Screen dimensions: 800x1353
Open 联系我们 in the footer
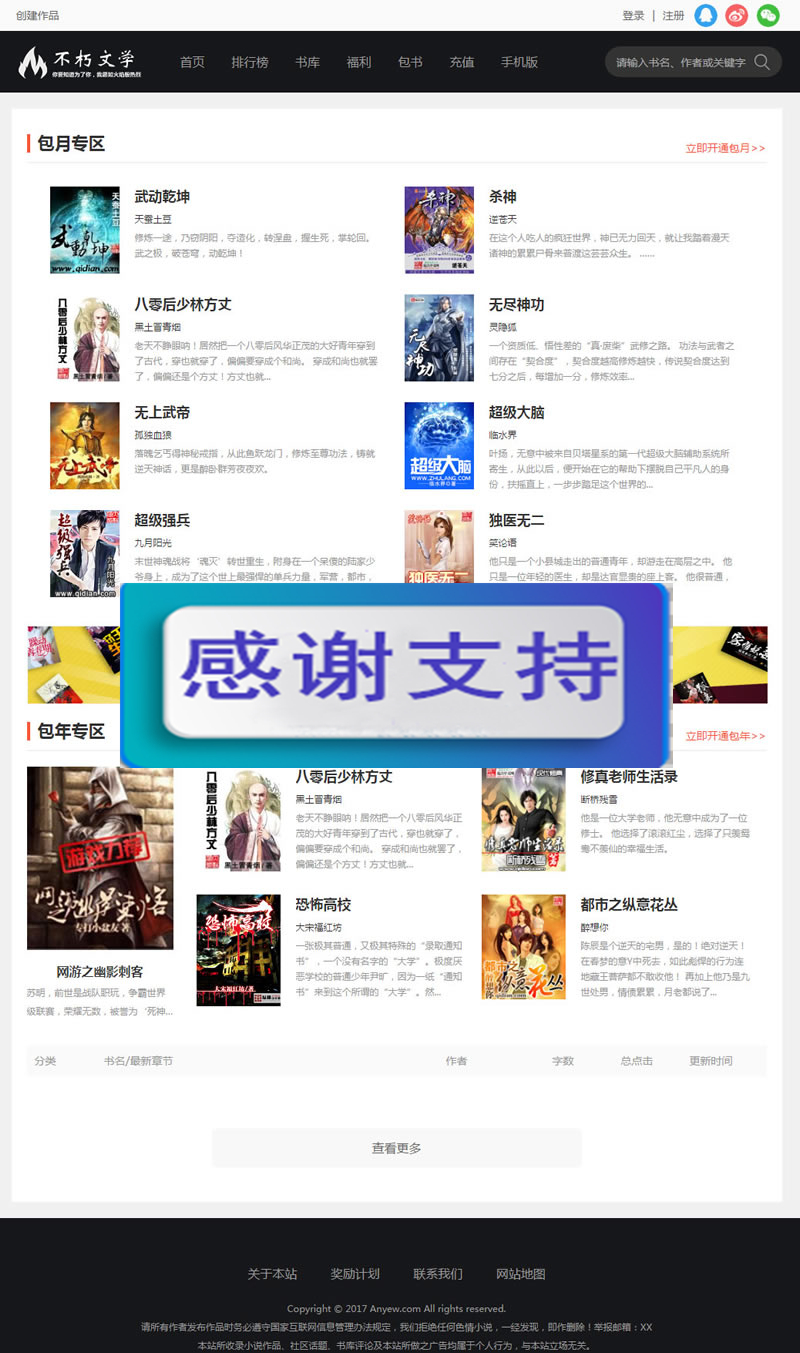pos(438,1274)
